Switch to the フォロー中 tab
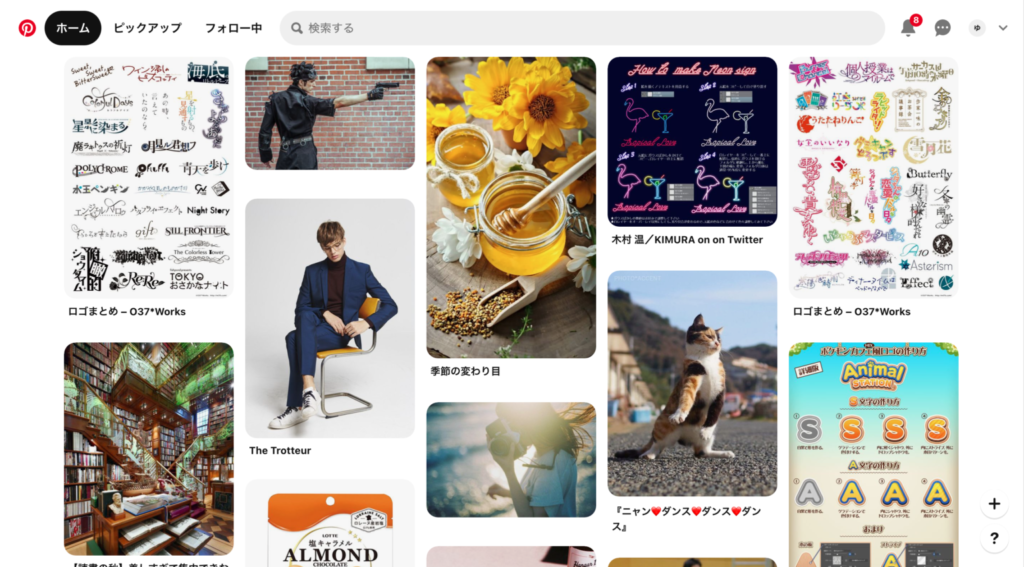This screenshot has height=567, width=1024. point(233,28)
